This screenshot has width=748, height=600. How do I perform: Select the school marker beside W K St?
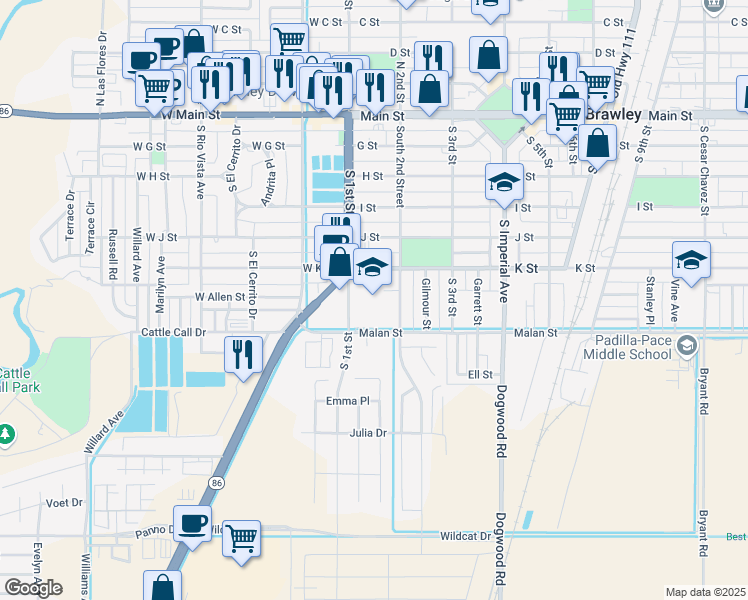coord(372,268)
